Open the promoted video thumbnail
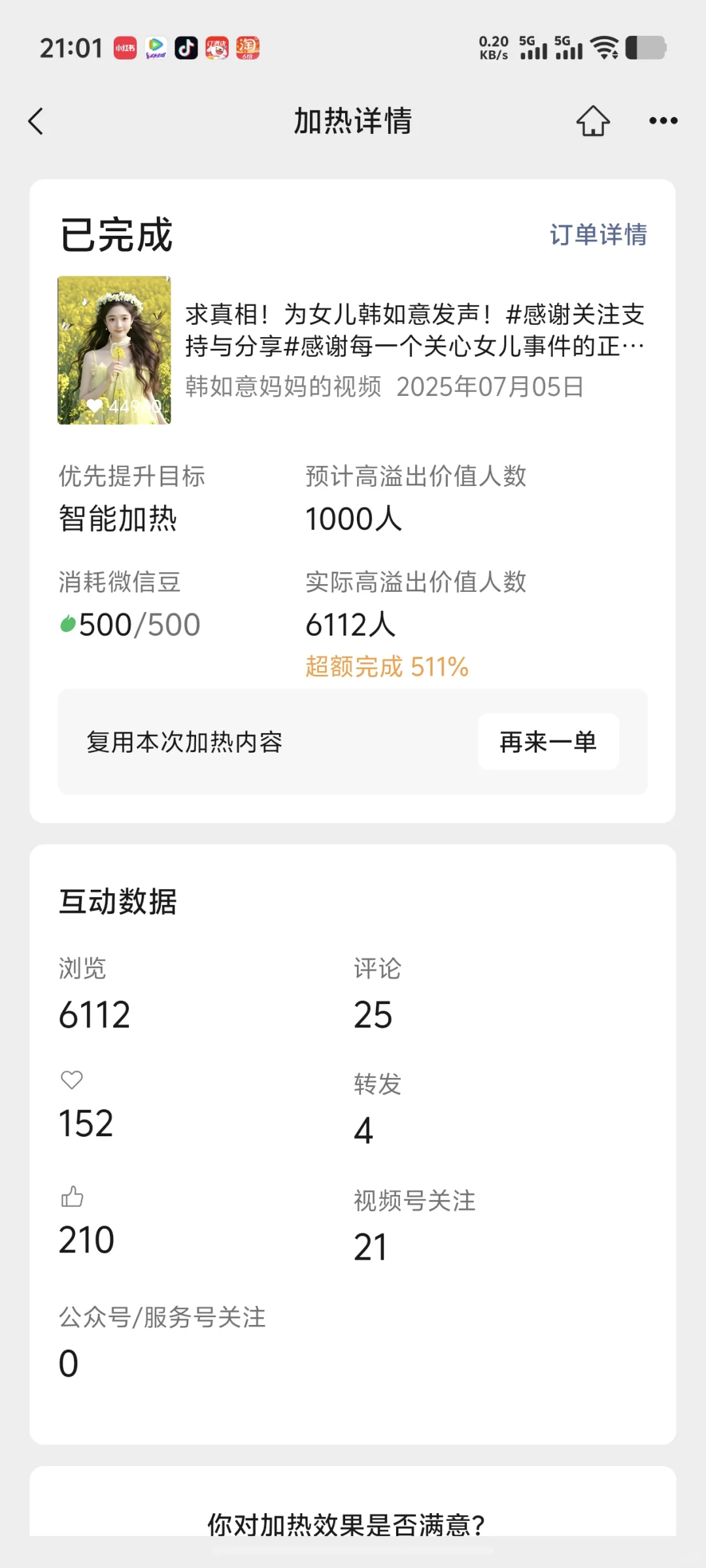 (x=114, y=350)
